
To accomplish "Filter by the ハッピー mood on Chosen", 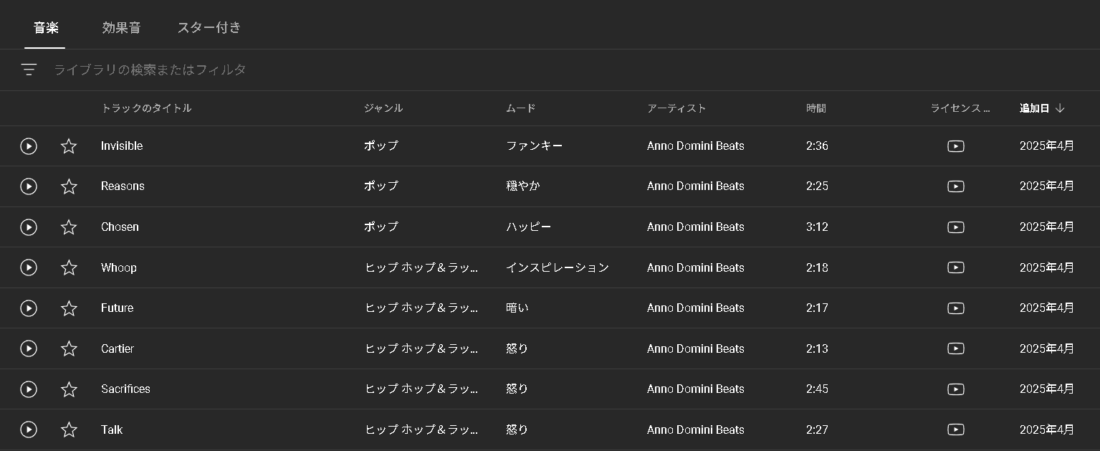I will (x=528, y=227).
